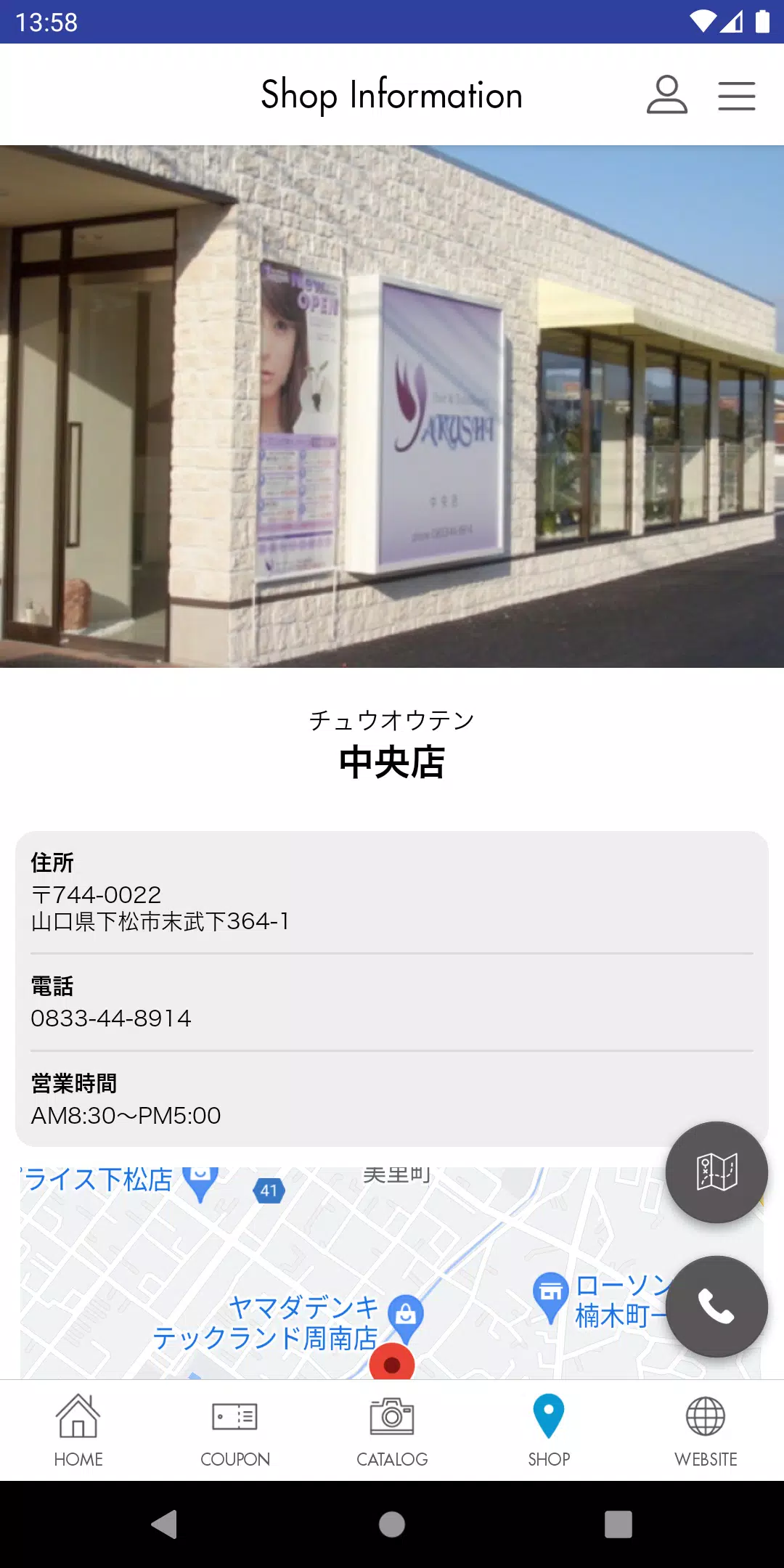Open the CATALOG camera icon
The width and height of the screenshot is (784, 1568).
[x=391, y=1416]
